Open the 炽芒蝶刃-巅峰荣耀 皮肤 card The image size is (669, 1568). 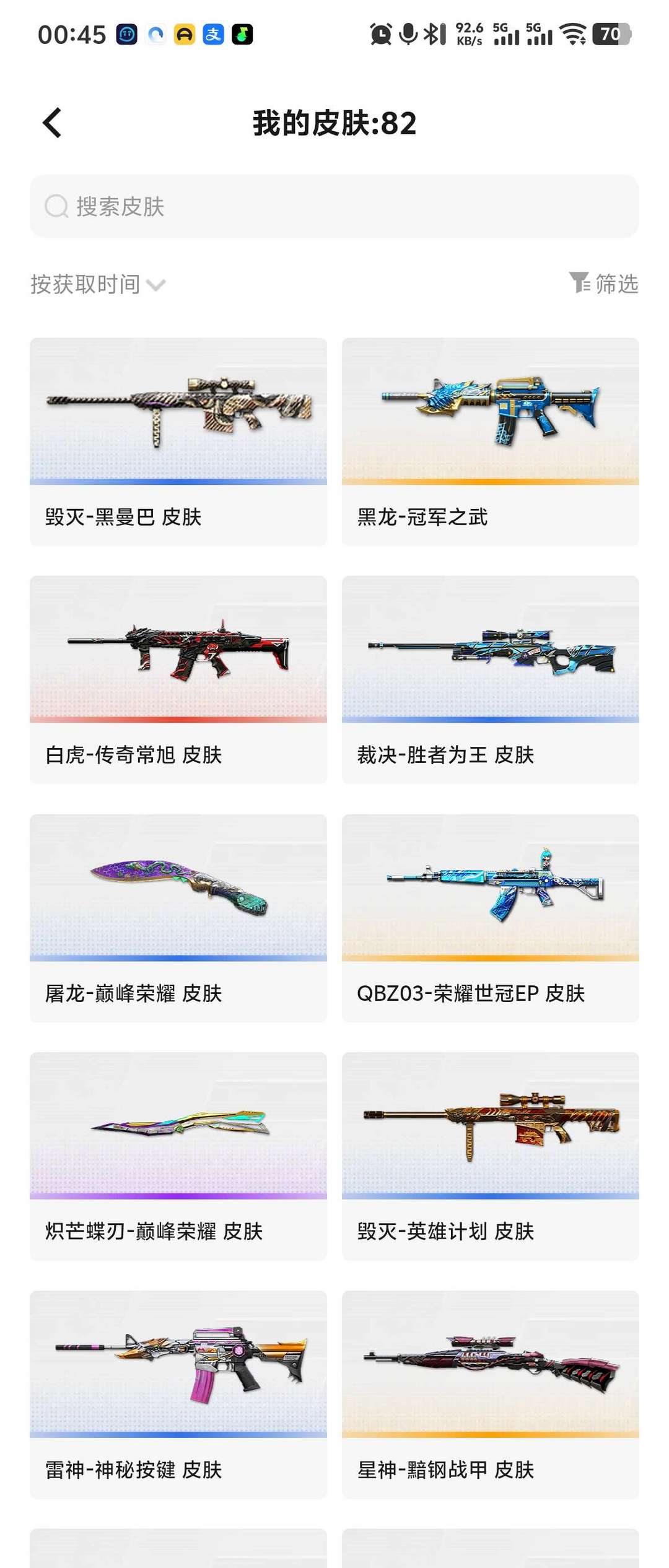point(178,1156)
